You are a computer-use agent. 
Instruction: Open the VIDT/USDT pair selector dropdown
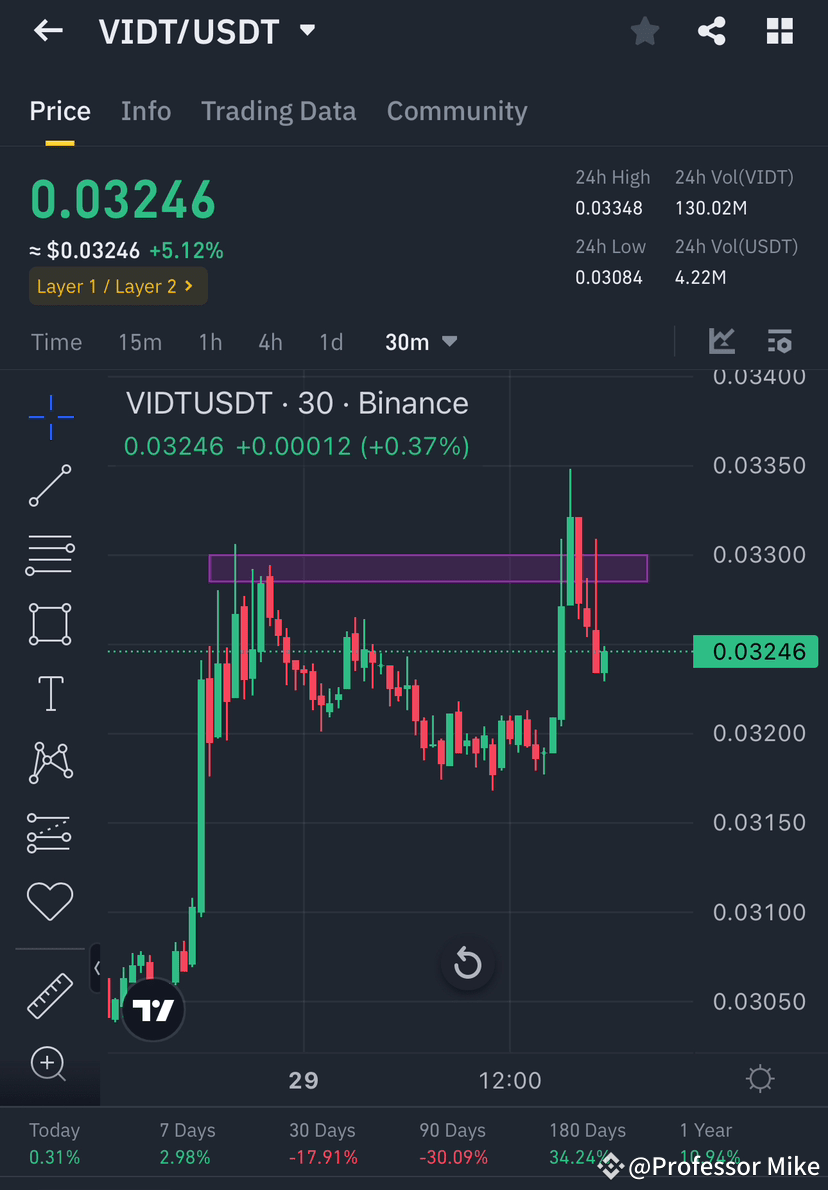pyautogui.click(x=306, y=31)
